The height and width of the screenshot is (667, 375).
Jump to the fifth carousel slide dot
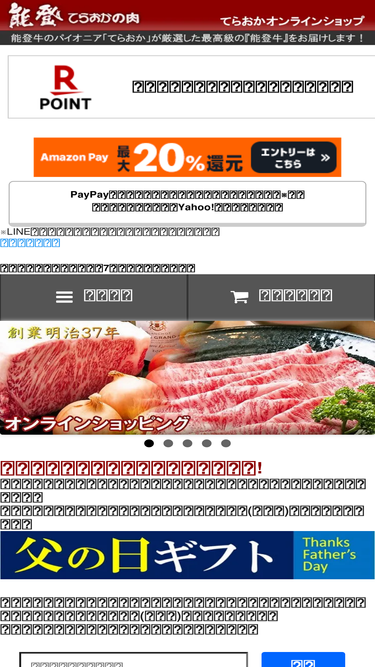click(226, 443)
